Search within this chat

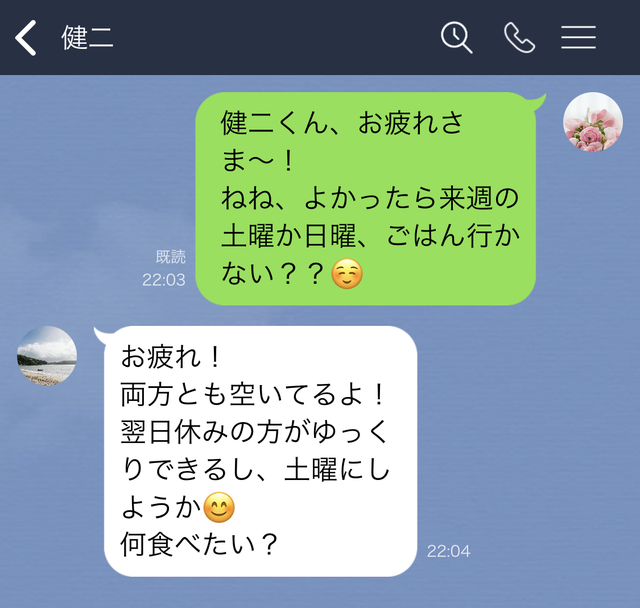point(456,38)
